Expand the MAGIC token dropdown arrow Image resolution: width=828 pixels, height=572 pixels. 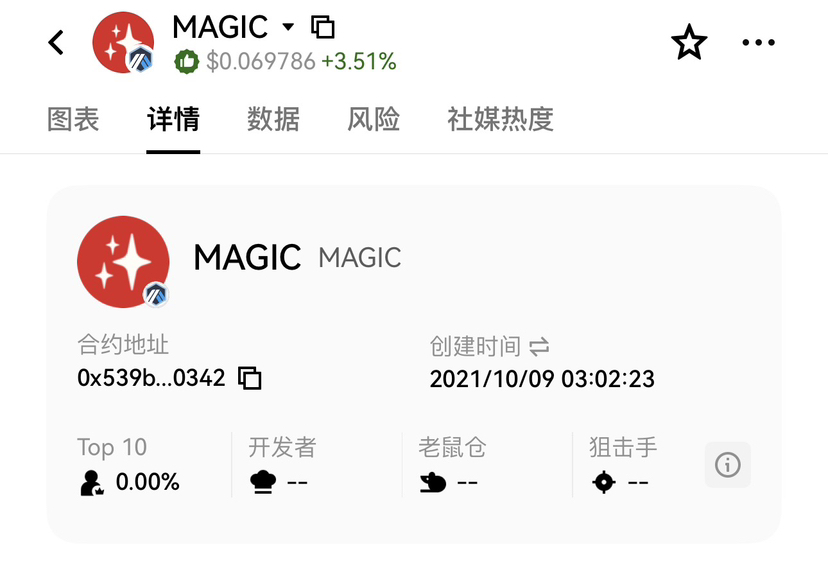pos(288,26)
